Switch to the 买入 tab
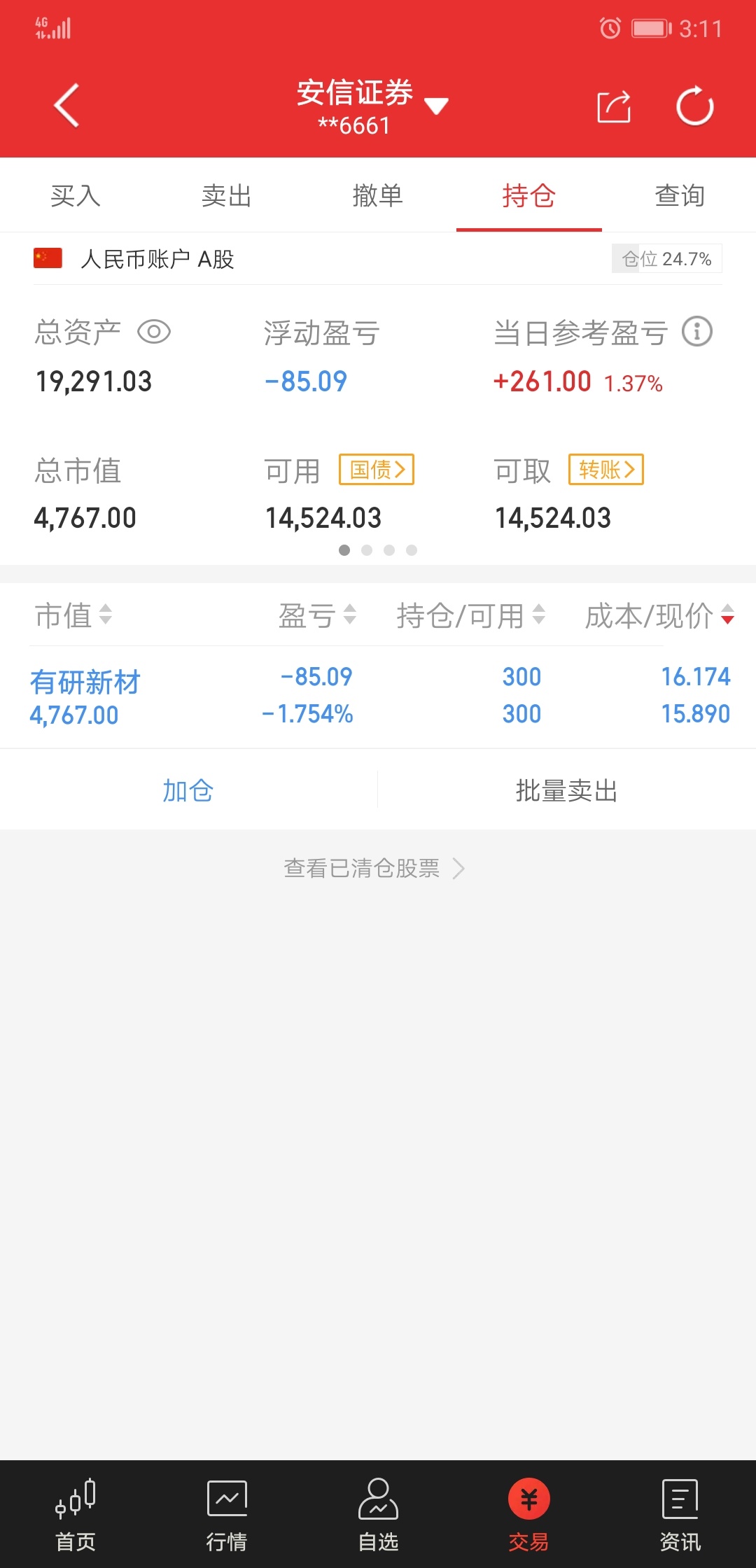Screen dimensions: 756x1568 click(x=76, y=195)
